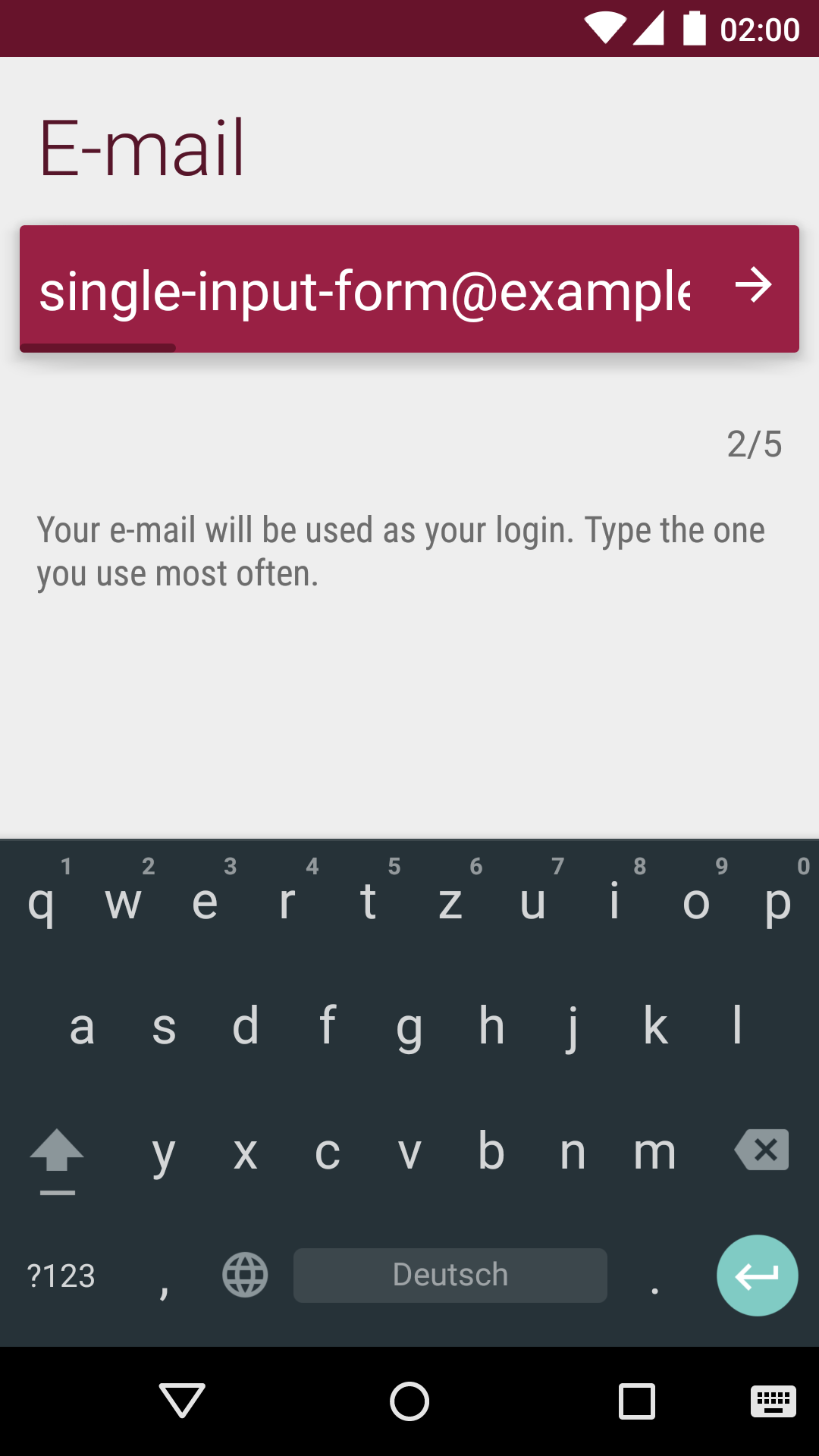Screen dimensions: 819x1456
Task: Open the keyboard switcher icon
Action: point(773,1401)
